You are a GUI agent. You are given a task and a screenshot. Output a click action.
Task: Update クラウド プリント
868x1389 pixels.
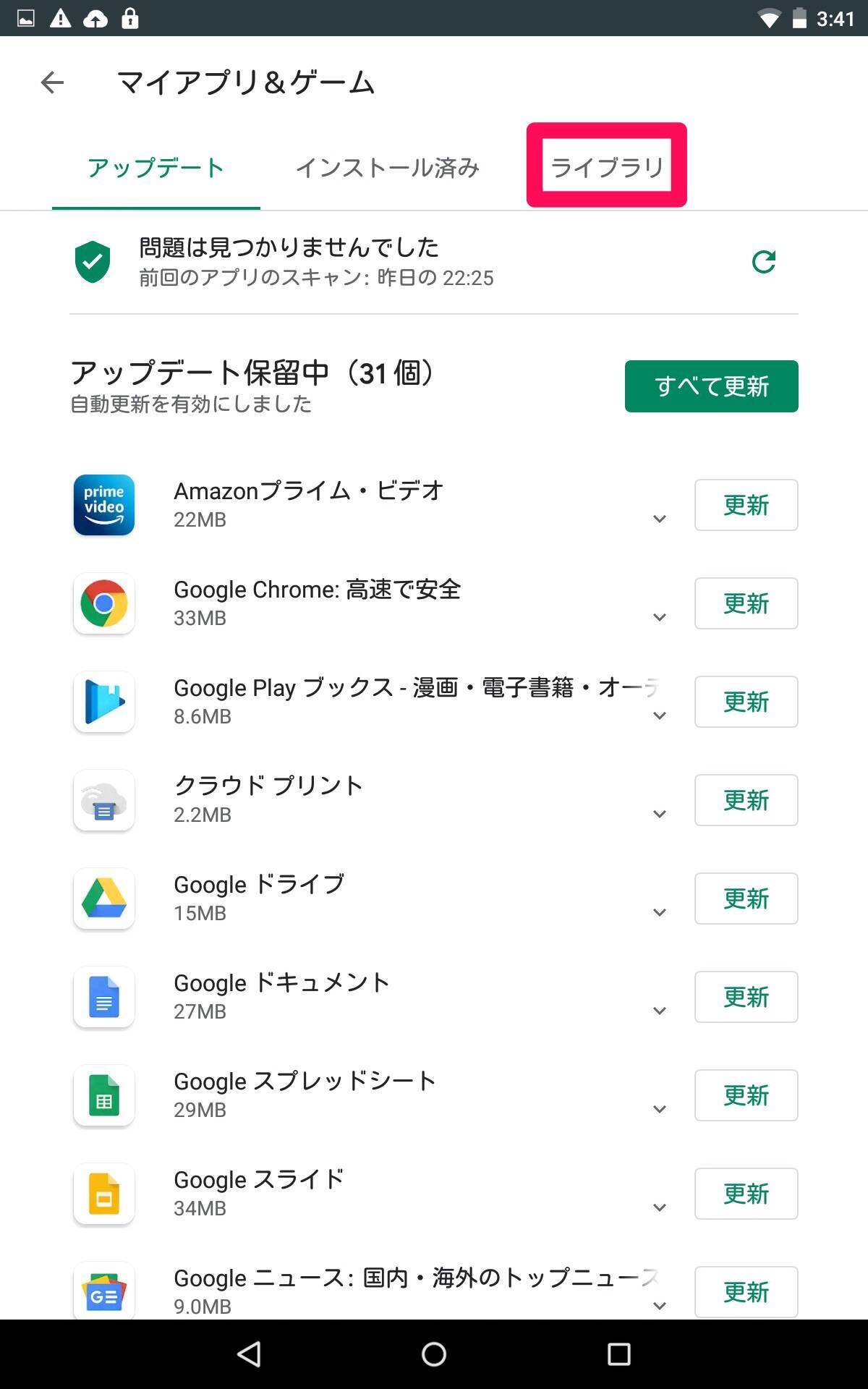click(746, 800)
